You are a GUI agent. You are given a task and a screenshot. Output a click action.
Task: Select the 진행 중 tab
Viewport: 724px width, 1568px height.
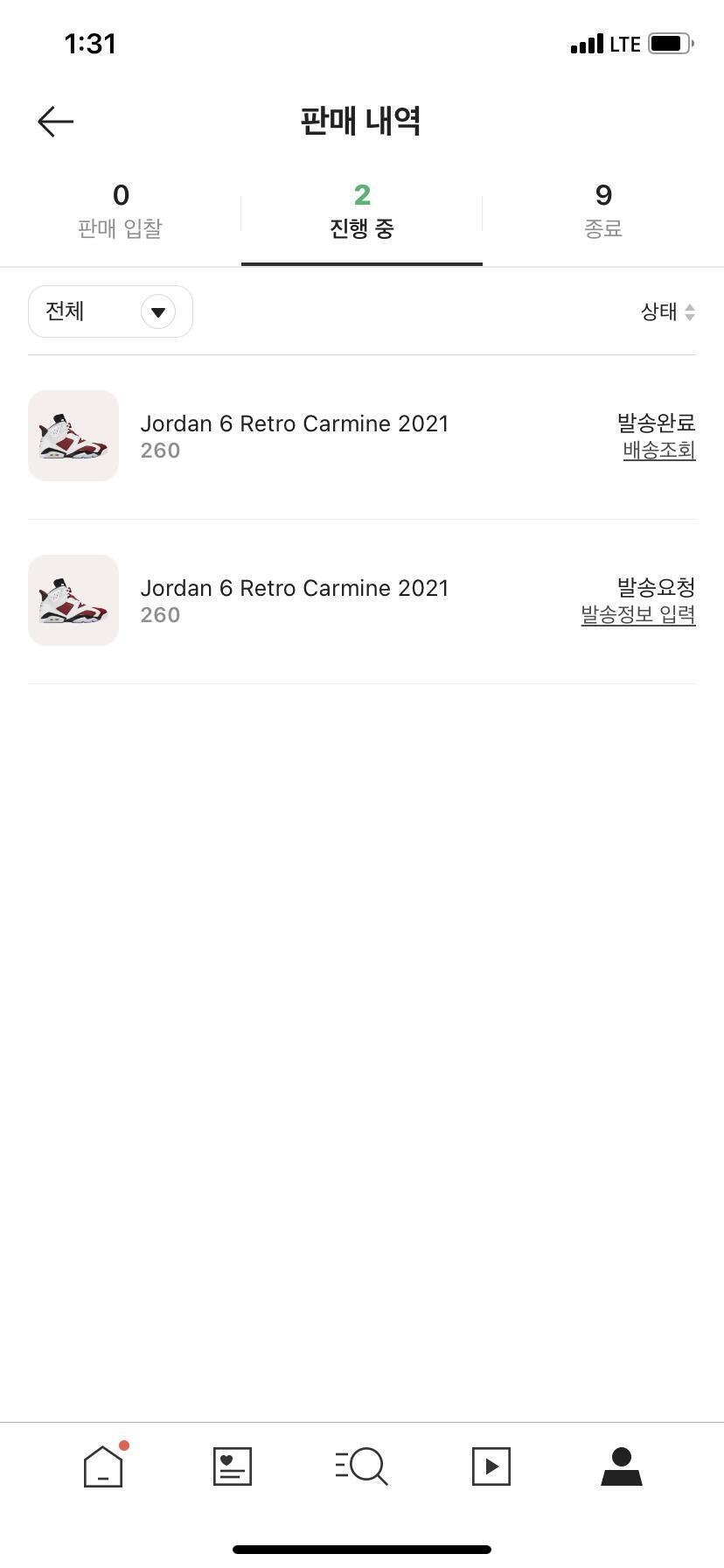[x=361, y=211]
